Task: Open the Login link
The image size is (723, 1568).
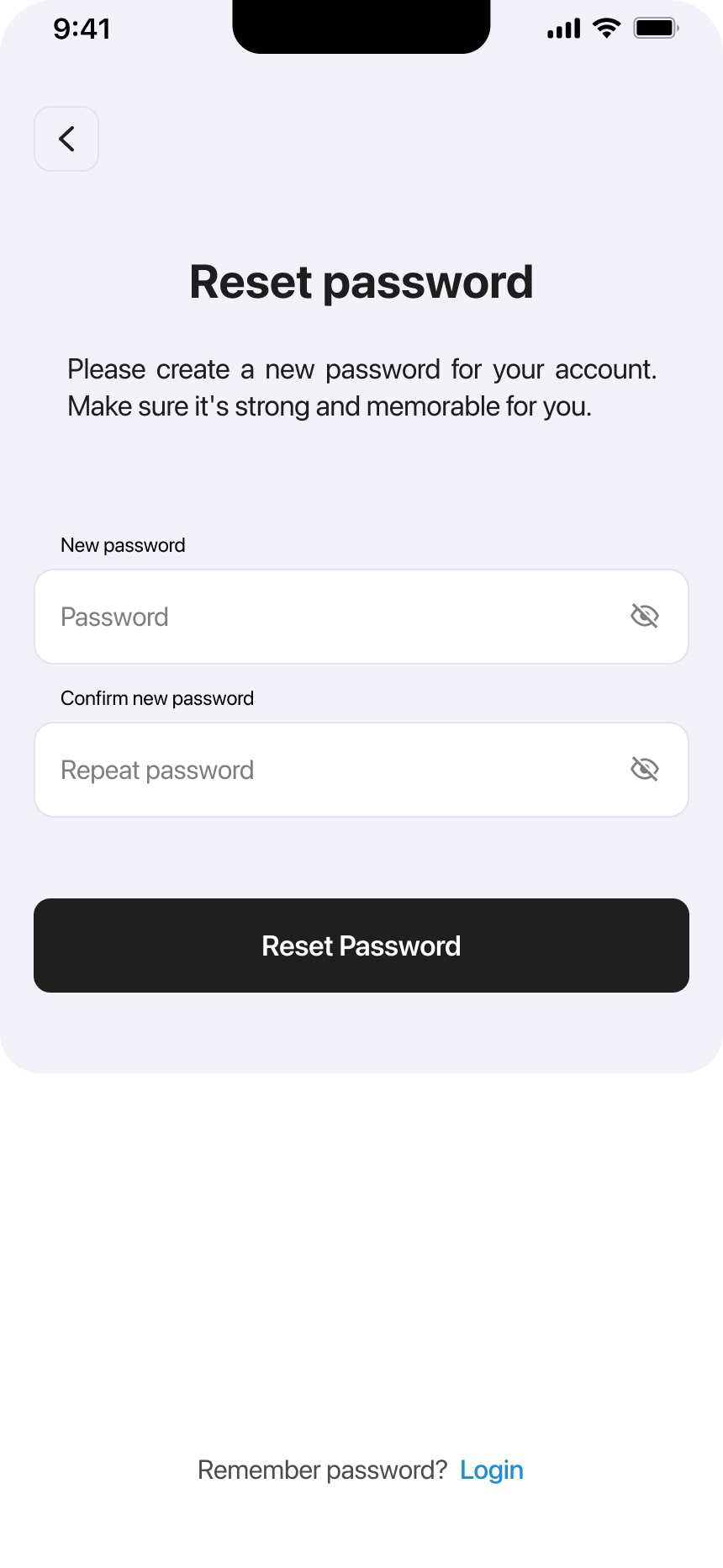Action: click(492, 1470)
